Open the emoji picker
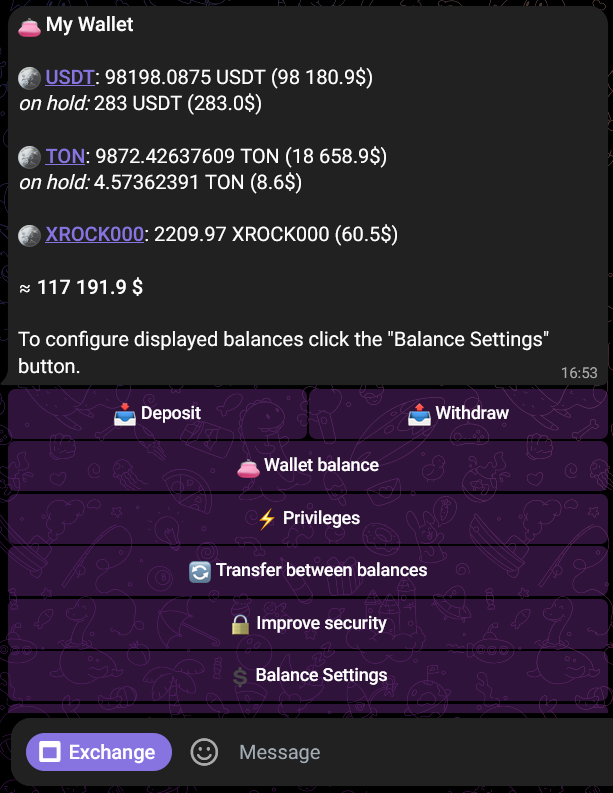Screen dimensions: 613x793 pyautogui.click(x=204, y=752)
